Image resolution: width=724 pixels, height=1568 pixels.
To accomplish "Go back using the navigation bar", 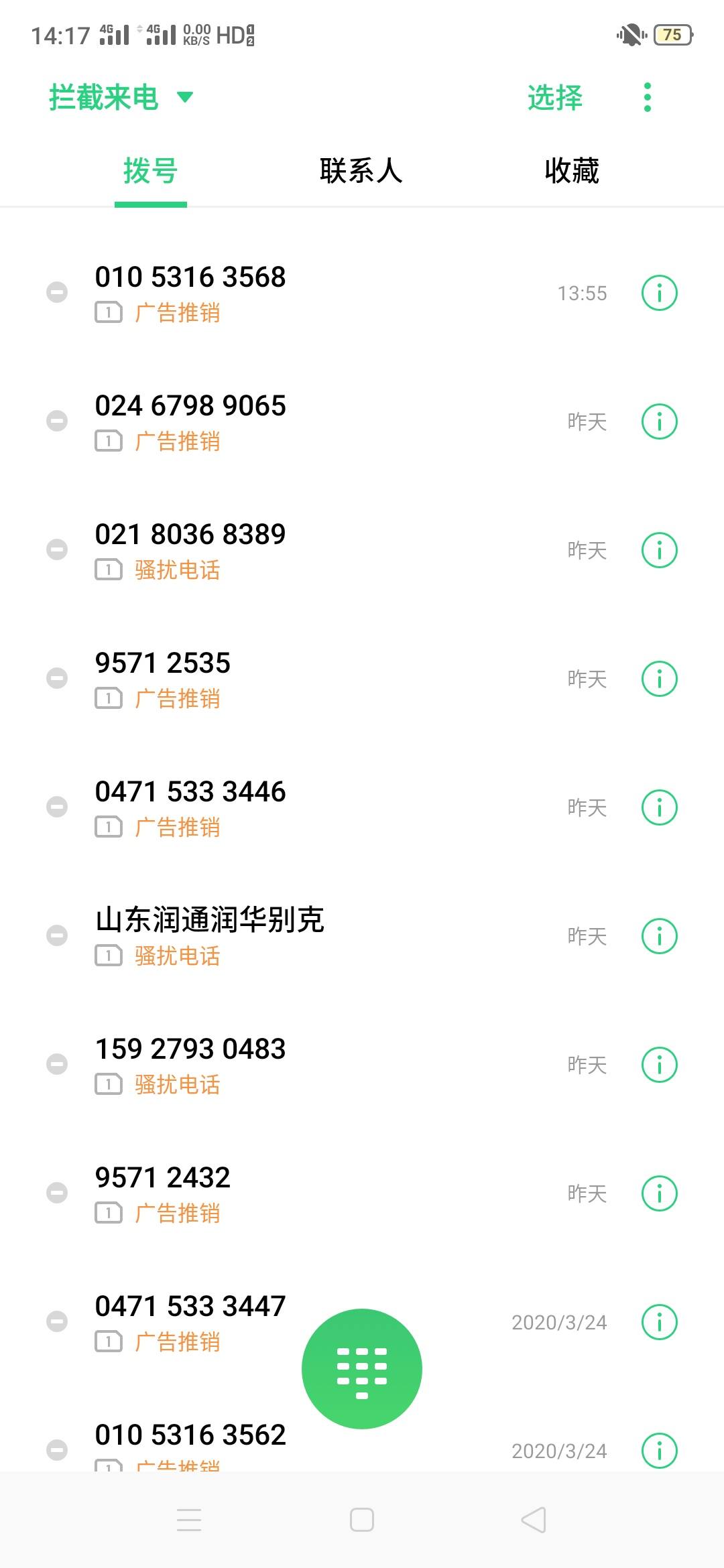I will point(534,1520).
